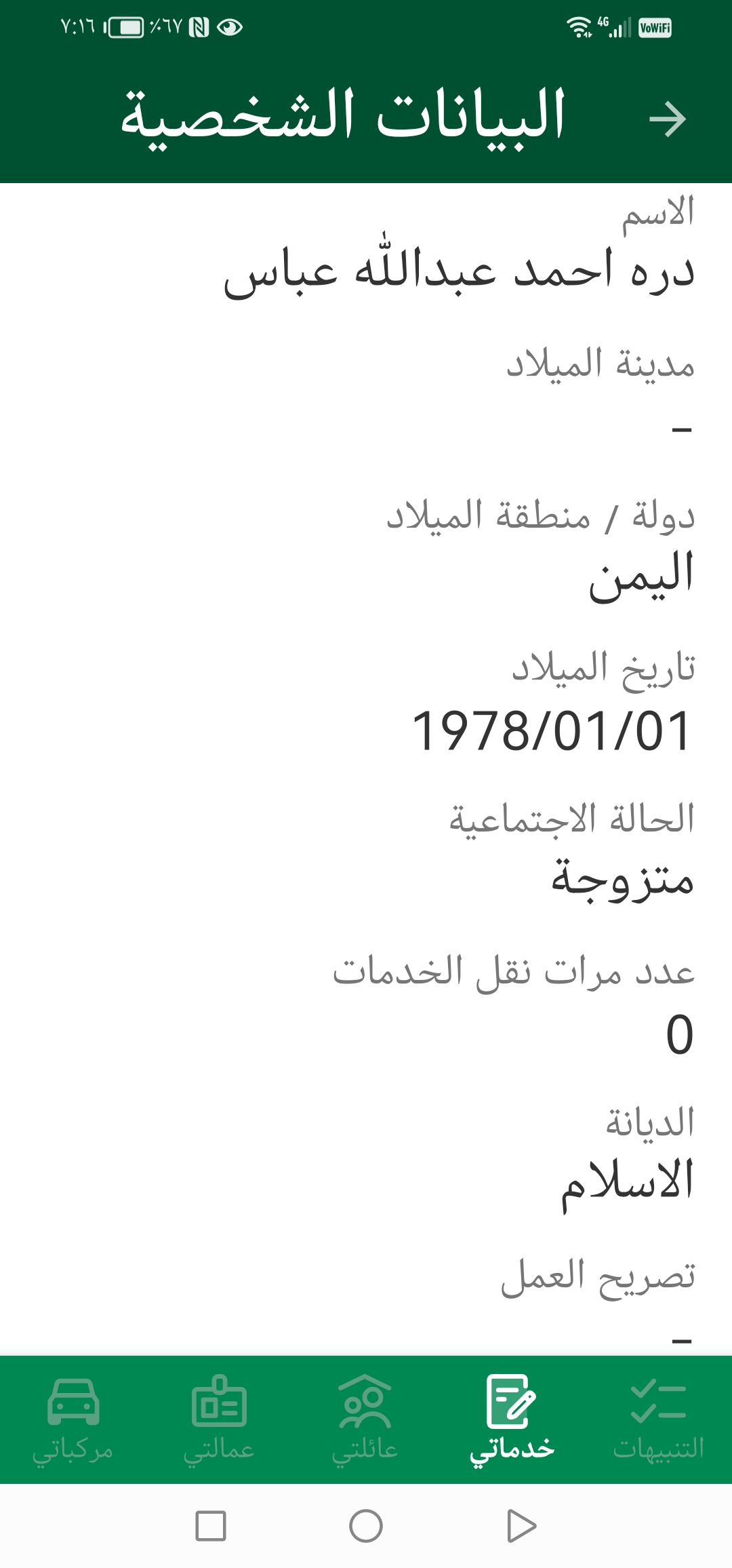Switch to the مركباتي tab

click(x=73, y=1419)
